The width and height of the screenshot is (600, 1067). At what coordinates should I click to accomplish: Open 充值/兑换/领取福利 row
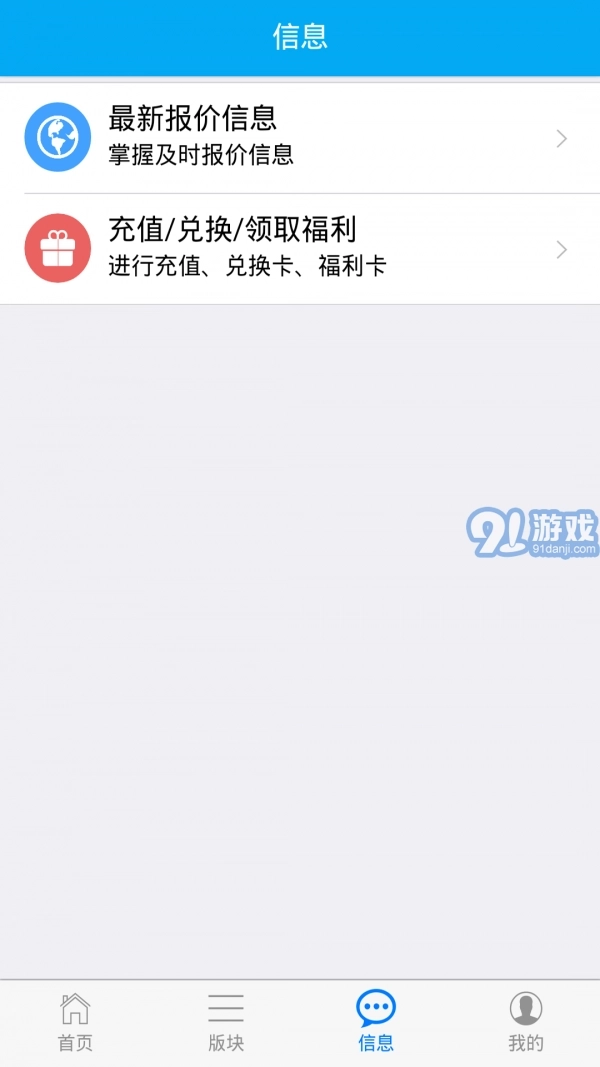[x=300, y=249]
